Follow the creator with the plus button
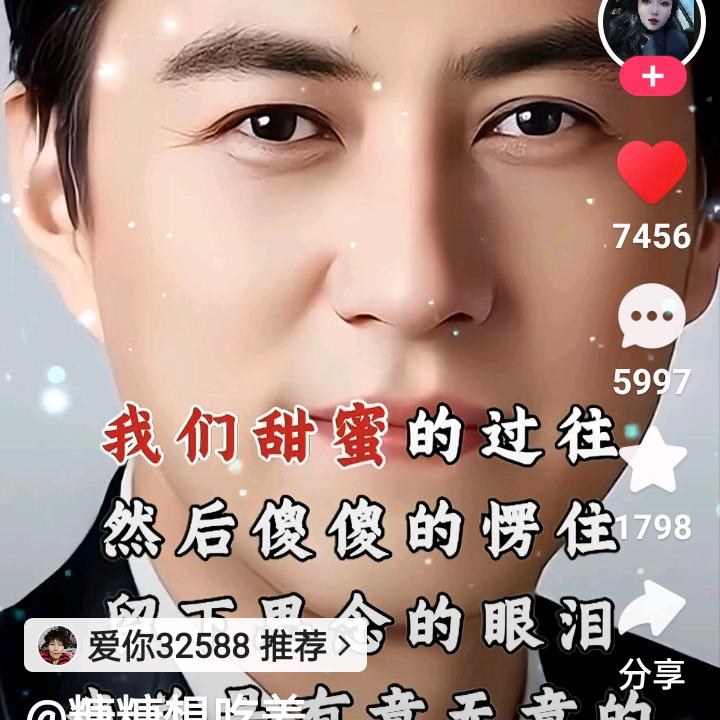 [x=652, y=76]
